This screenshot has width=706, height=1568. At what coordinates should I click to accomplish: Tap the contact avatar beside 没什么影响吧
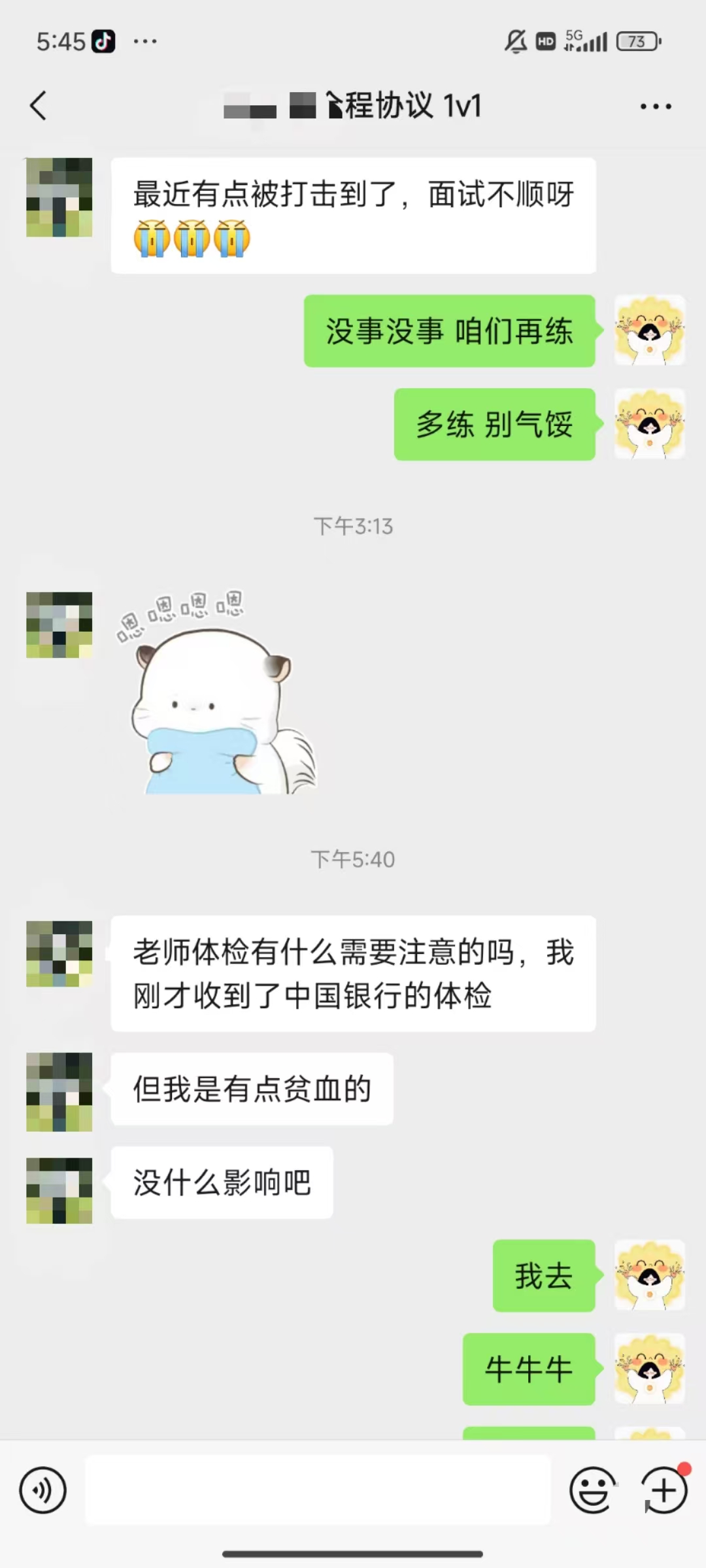click(x=58, y=1183)
